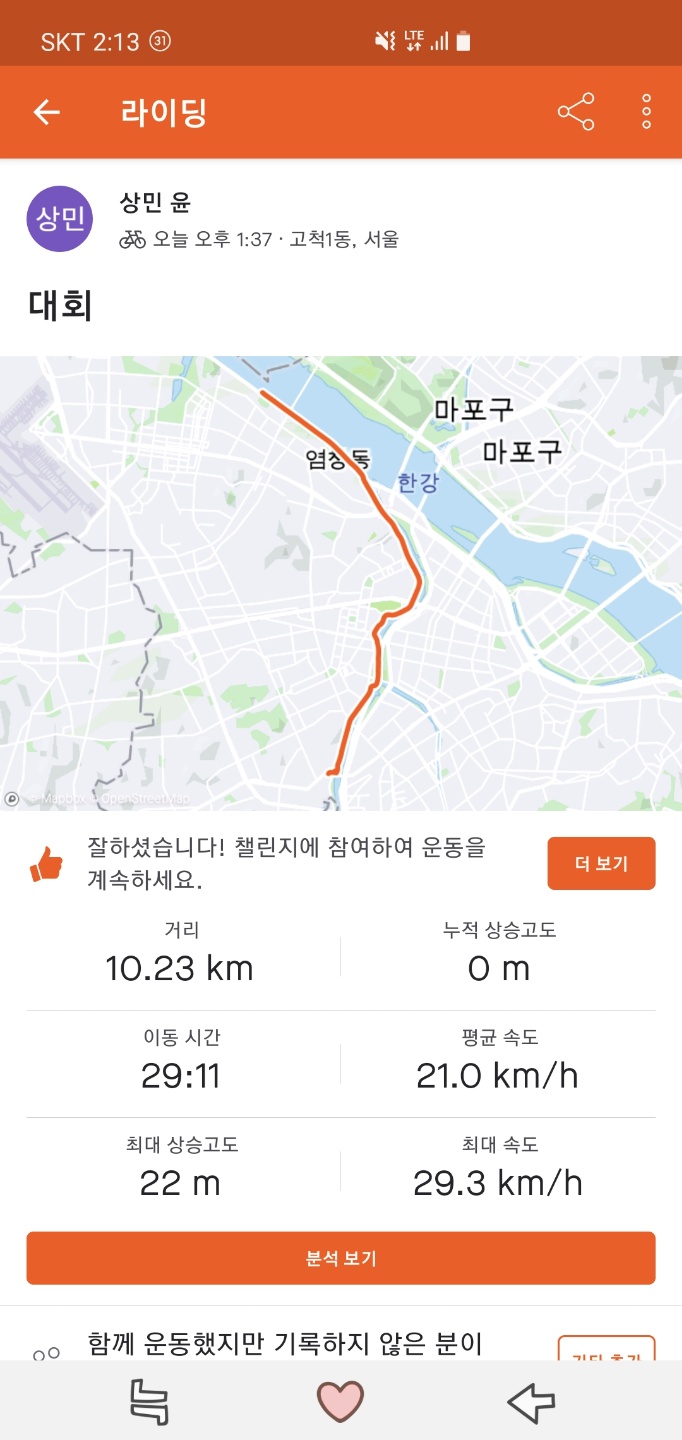
Task: Tap the heart icon at the bottom
Action: tap(340, 1401)
